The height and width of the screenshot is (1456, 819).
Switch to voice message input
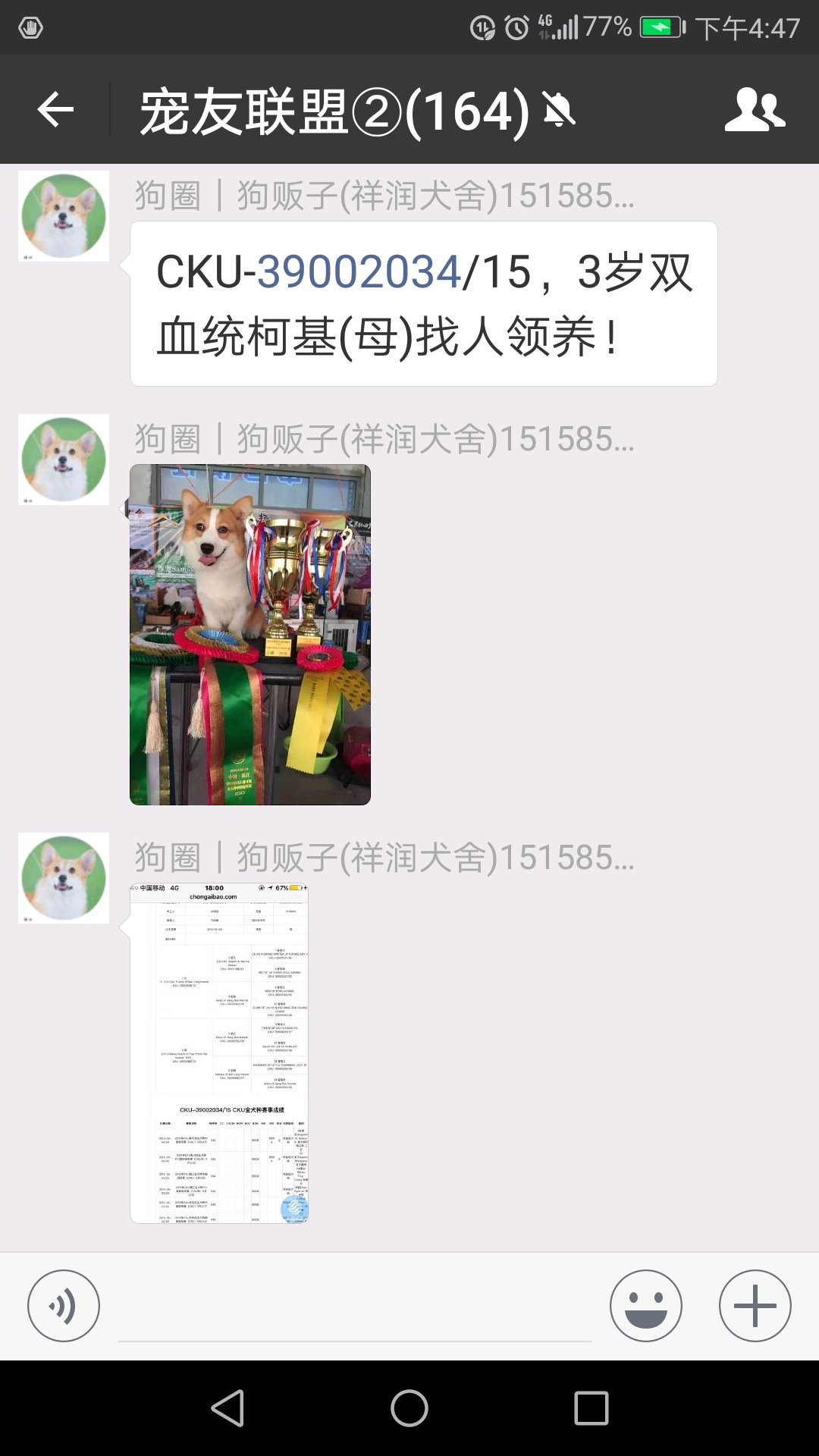click(64, 1306)
